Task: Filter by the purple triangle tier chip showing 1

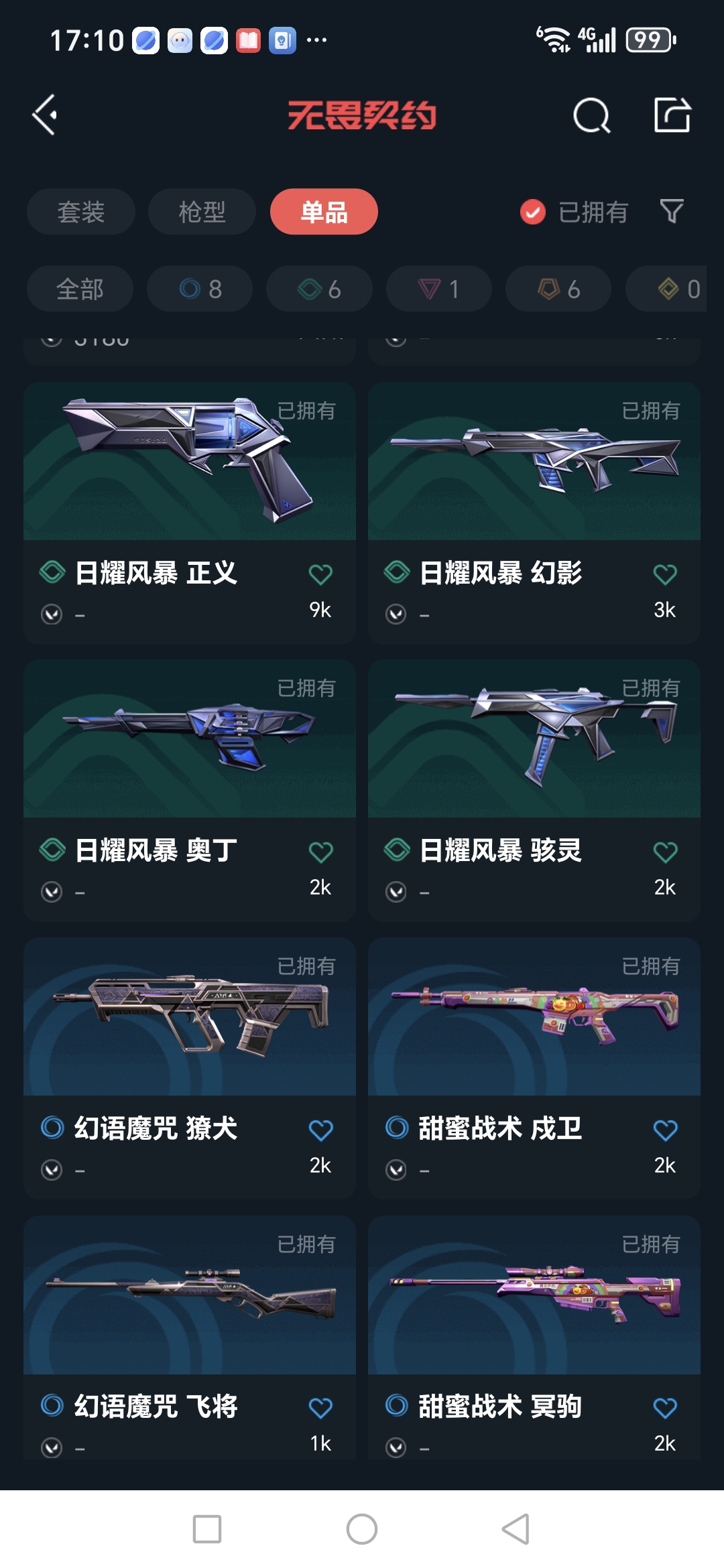Action: 438,289
